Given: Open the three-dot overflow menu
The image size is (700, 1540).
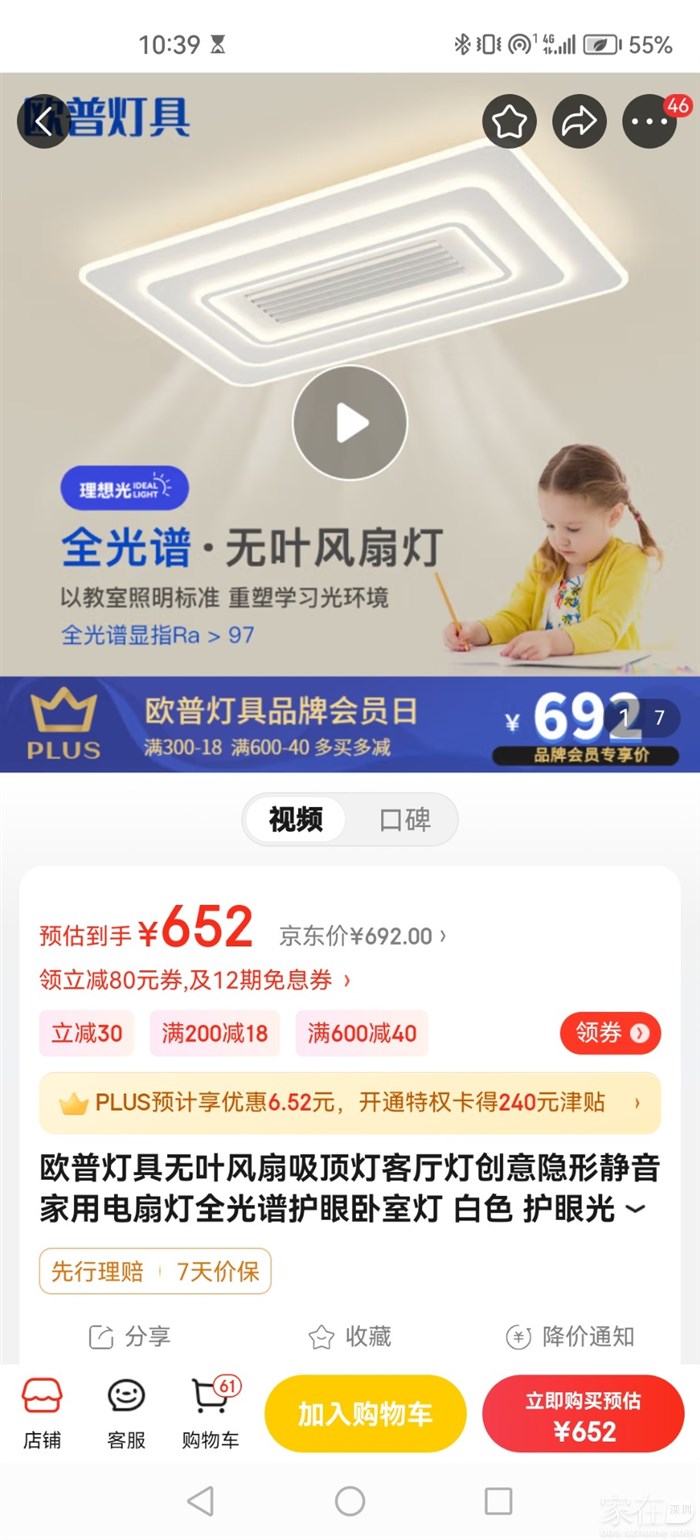Looking at the screenshot, I should click(x=649, y=122).
